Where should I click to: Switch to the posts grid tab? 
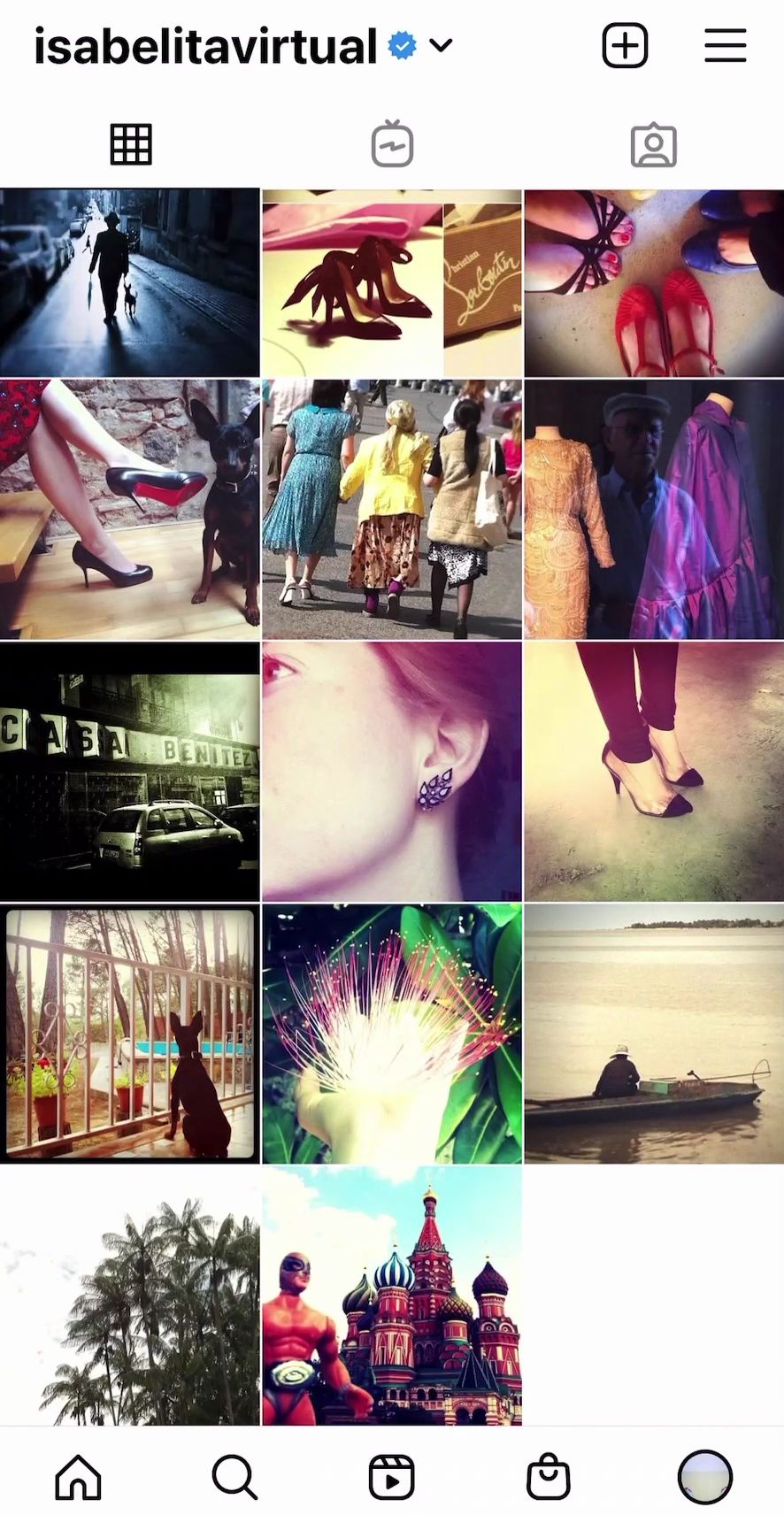pos(131,144)
